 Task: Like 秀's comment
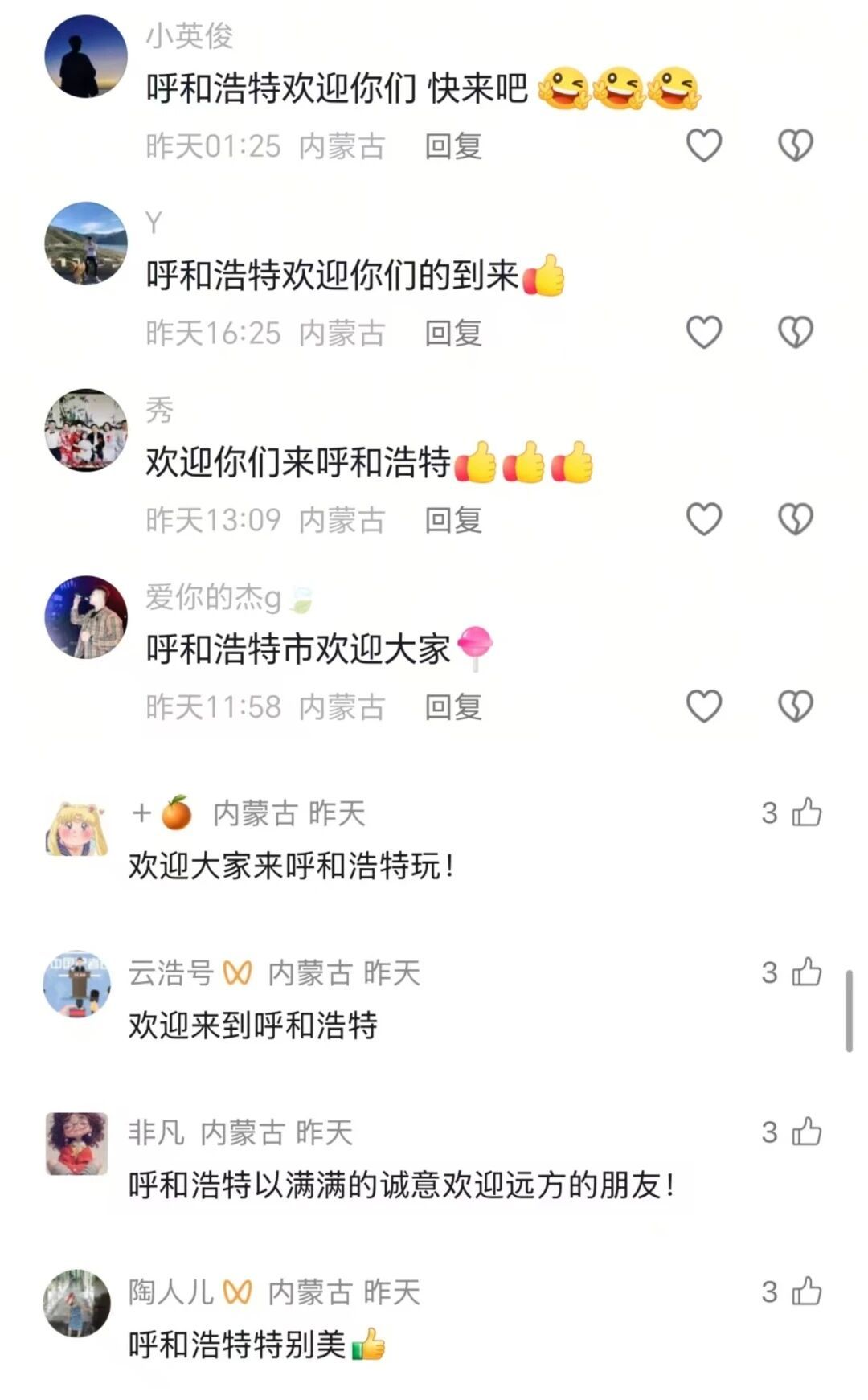704,519
